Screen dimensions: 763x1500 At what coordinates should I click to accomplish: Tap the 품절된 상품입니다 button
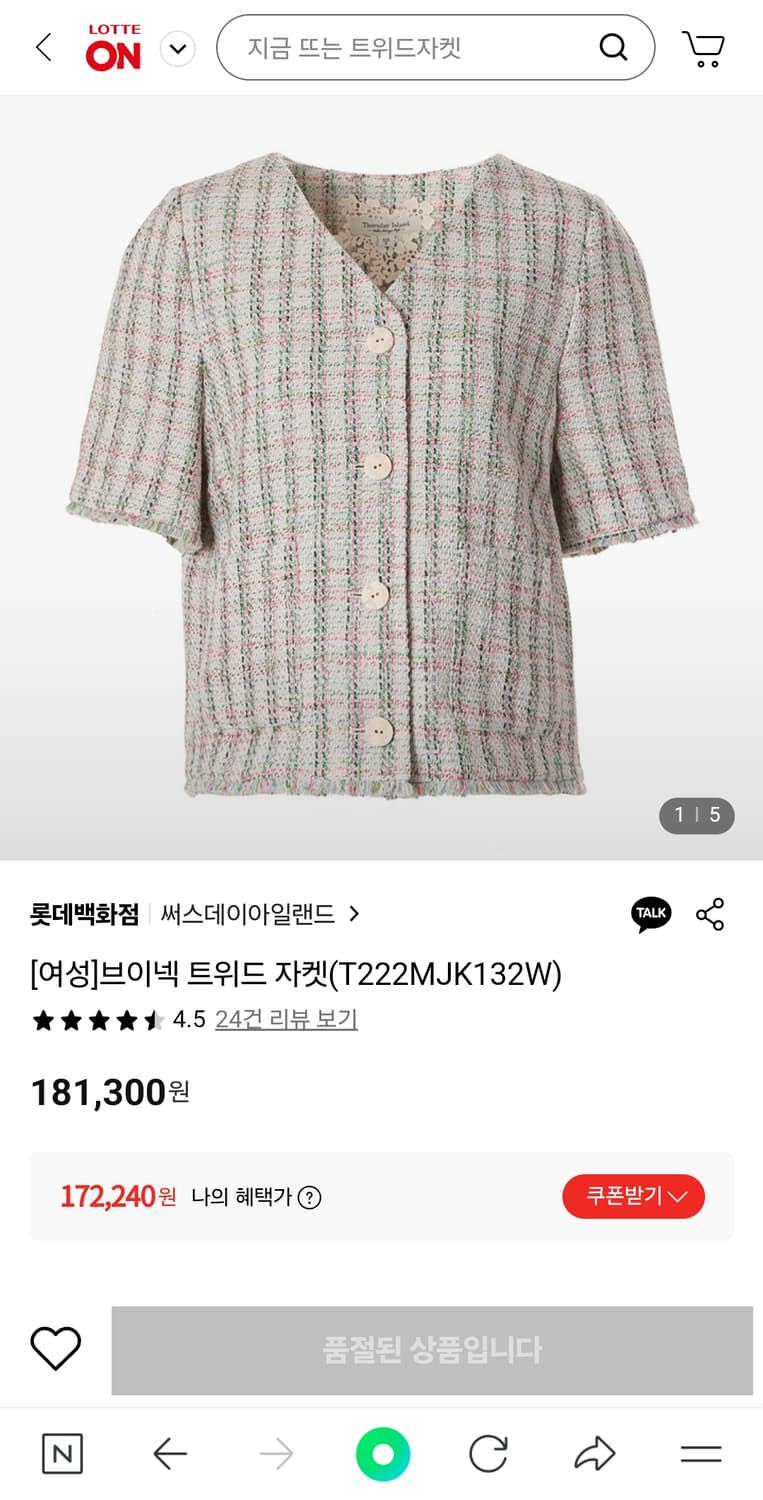pyautogui.click(x=432, y=1350)
